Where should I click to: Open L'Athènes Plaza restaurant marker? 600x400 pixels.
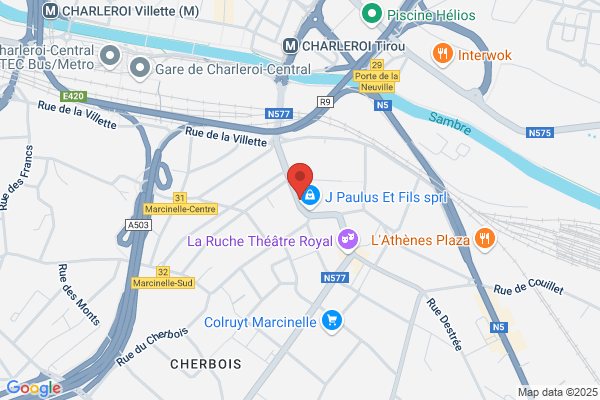(x=485, y=239)
